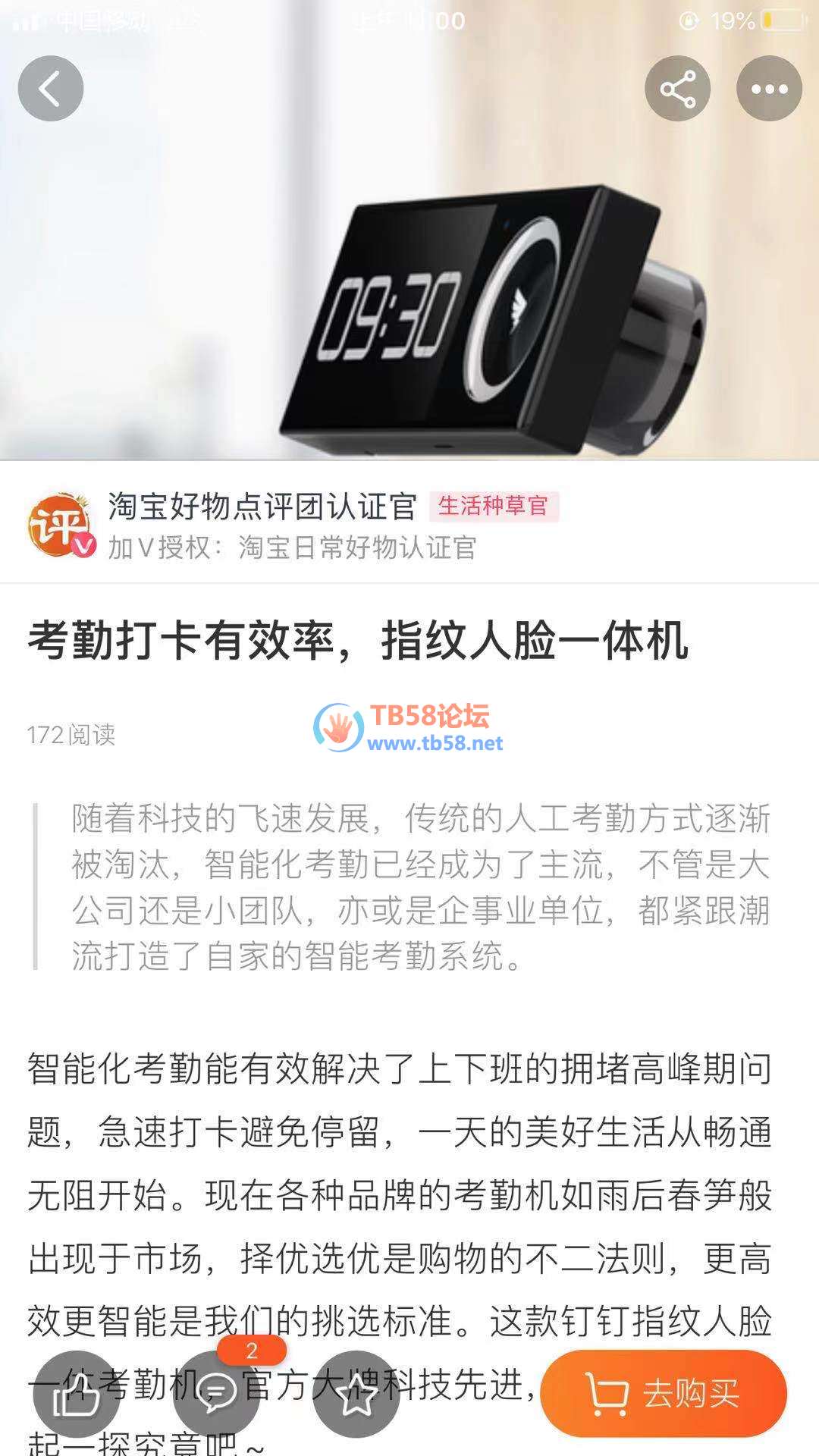Open the comments with 2 replies
The image size is (819, 1456).
(x=216, y=1394)
